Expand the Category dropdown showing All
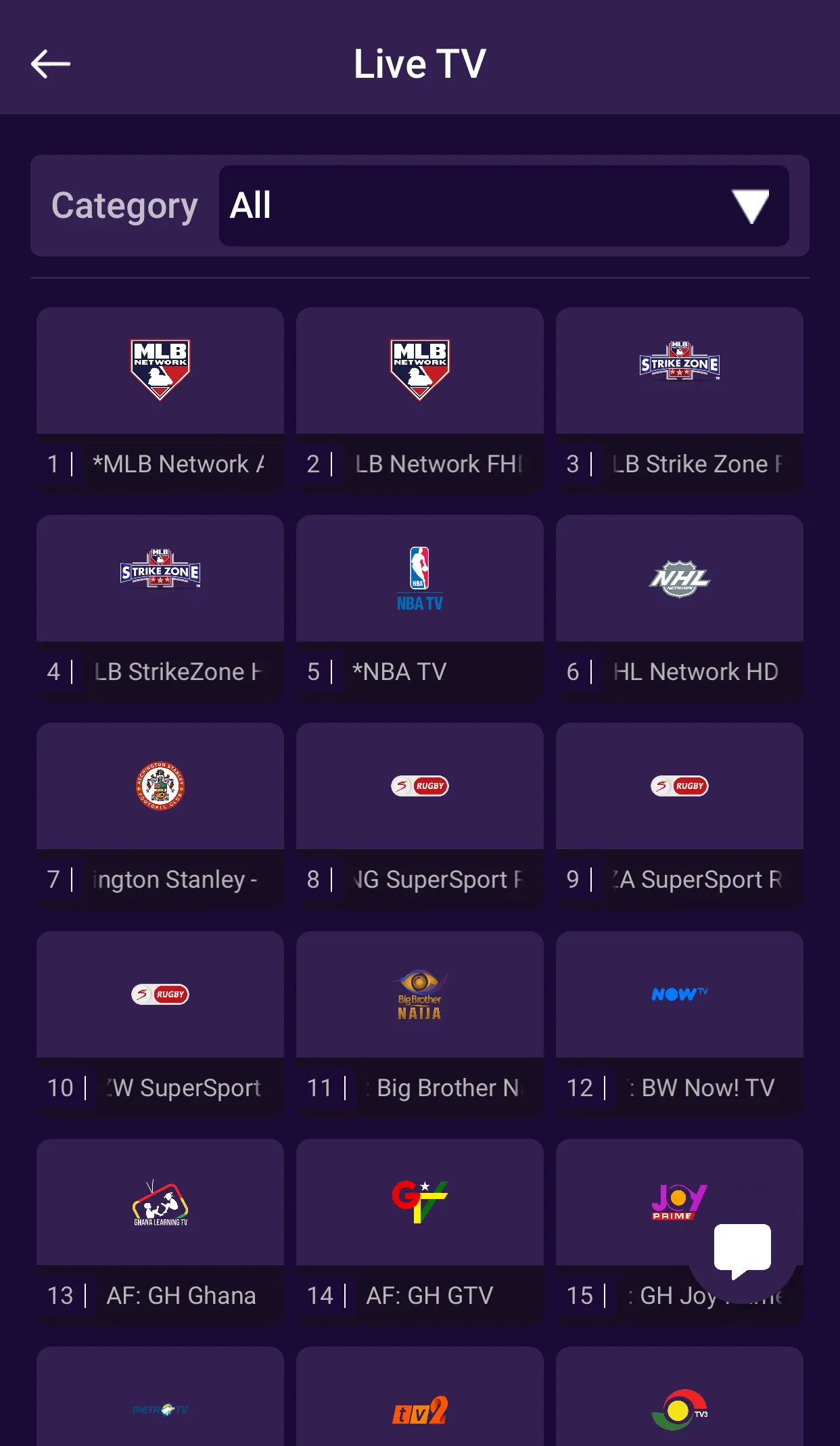The image size is (840, 1446). click(x=503, y=206)
